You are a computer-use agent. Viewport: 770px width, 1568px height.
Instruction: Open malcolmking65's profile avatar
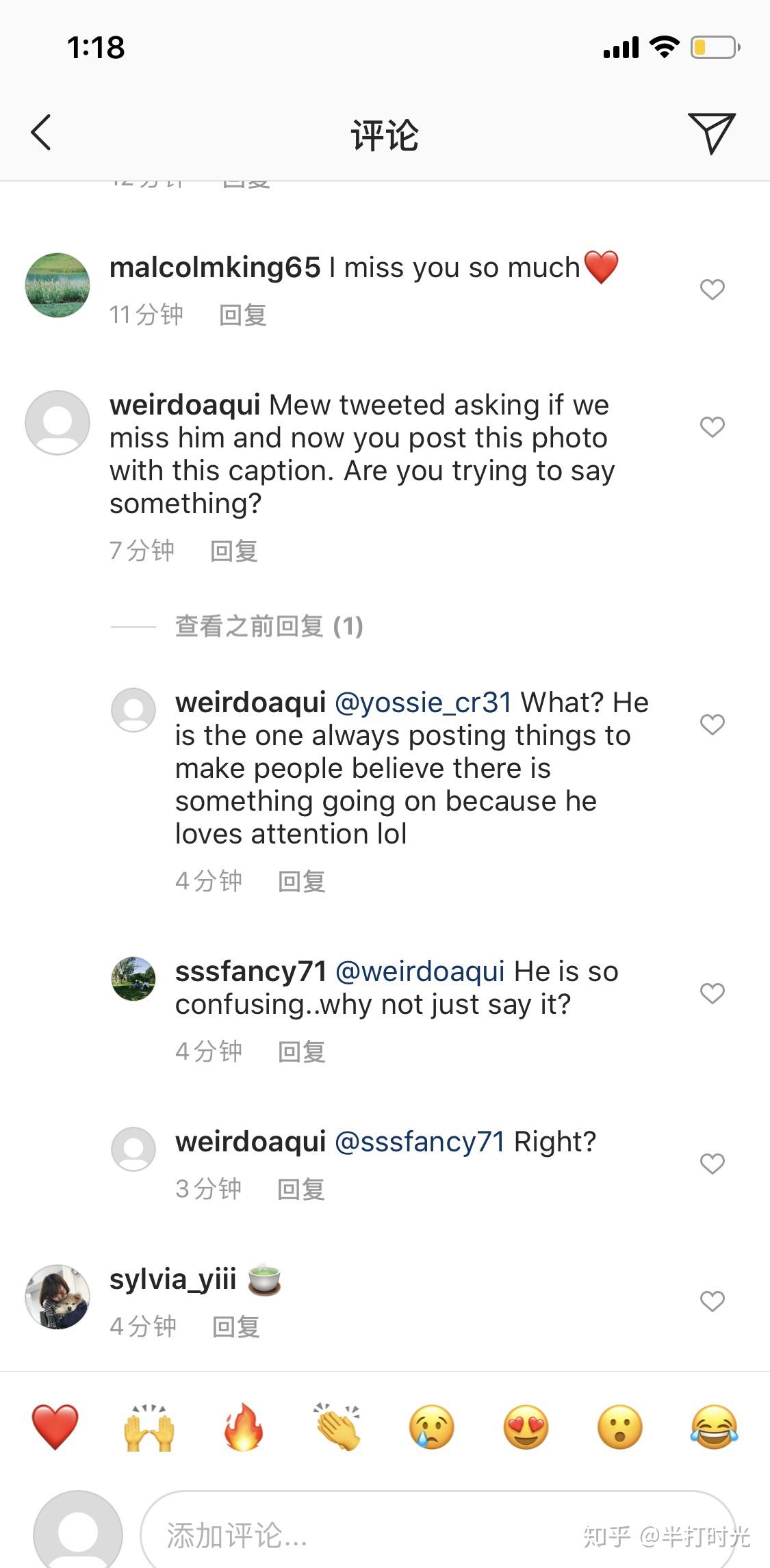57,286
